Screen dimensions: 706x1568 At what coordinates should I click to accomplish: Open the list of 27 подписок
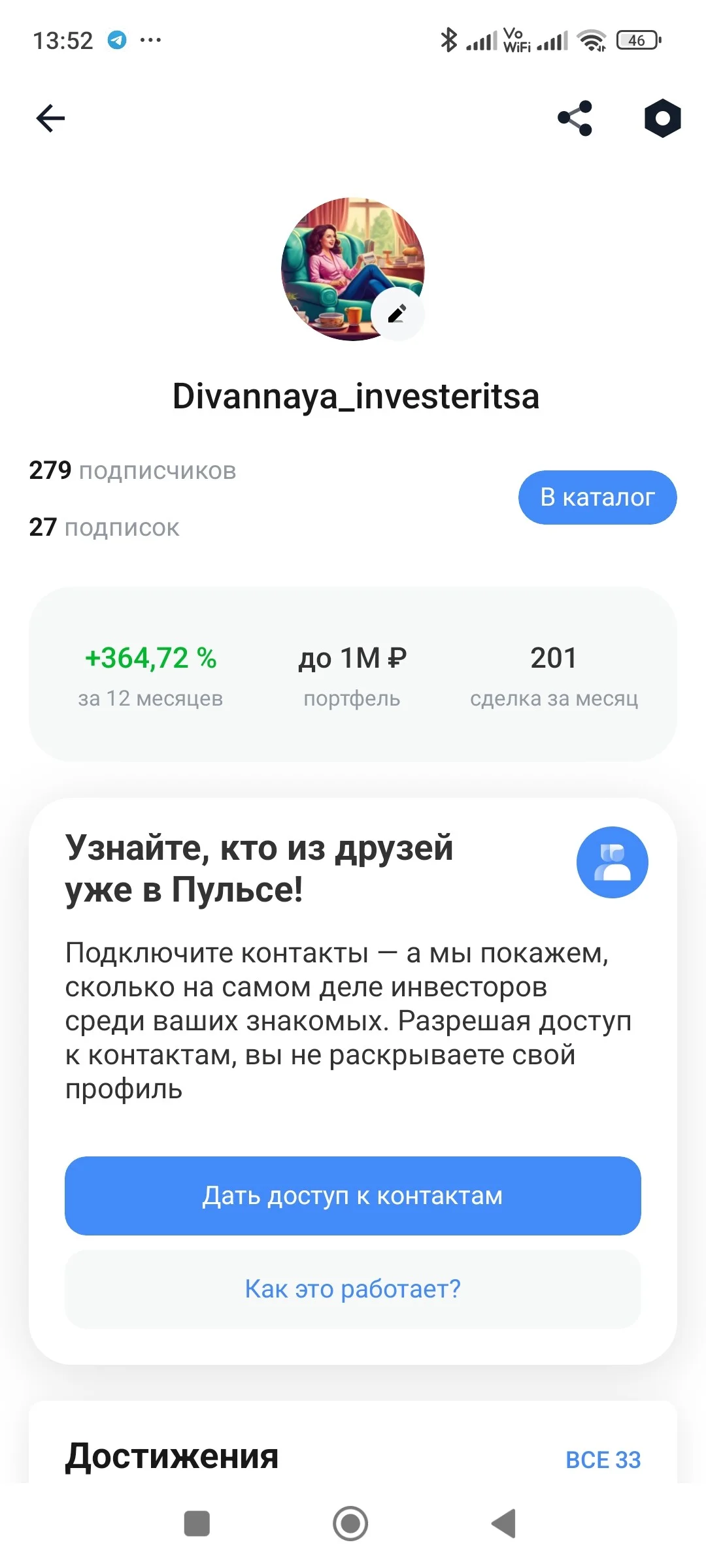coord(104,527)
